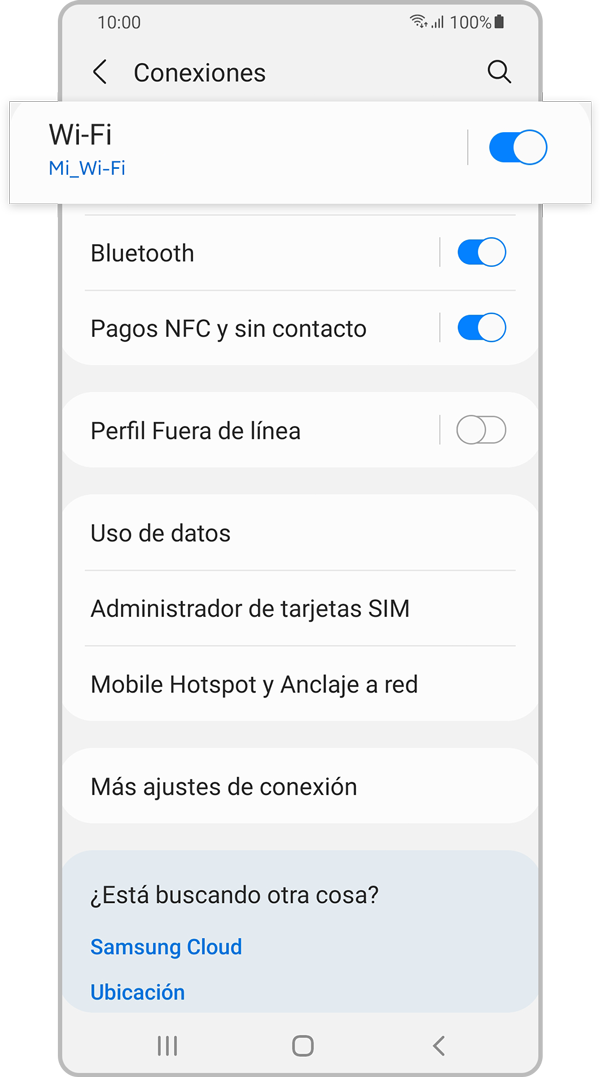
Task: Open recent apps from navigation bar
Action: tap(167, 1046)
